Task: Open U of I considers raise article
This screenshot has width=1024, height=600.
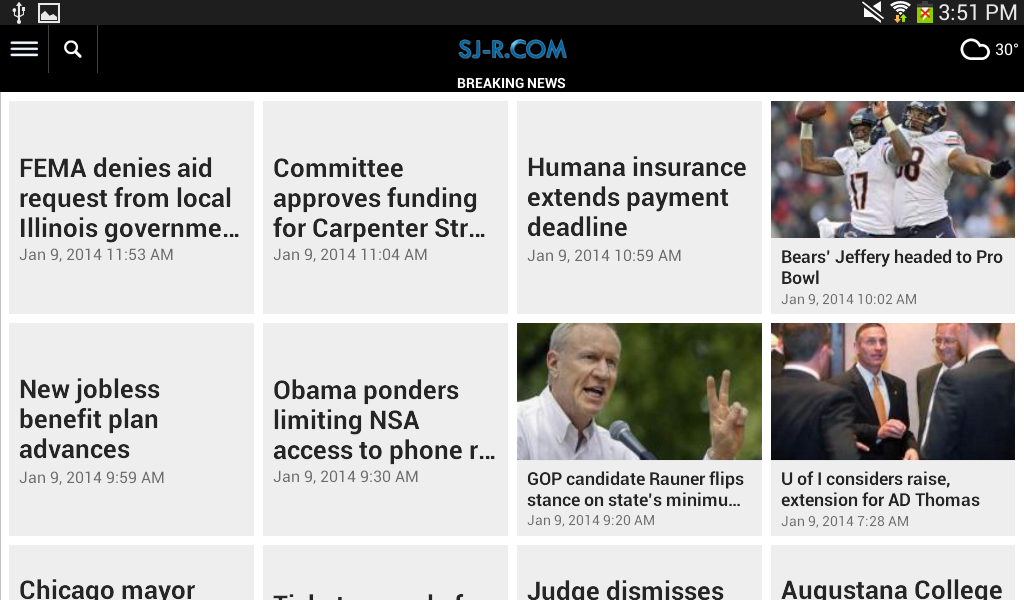Action: (892, 429)
